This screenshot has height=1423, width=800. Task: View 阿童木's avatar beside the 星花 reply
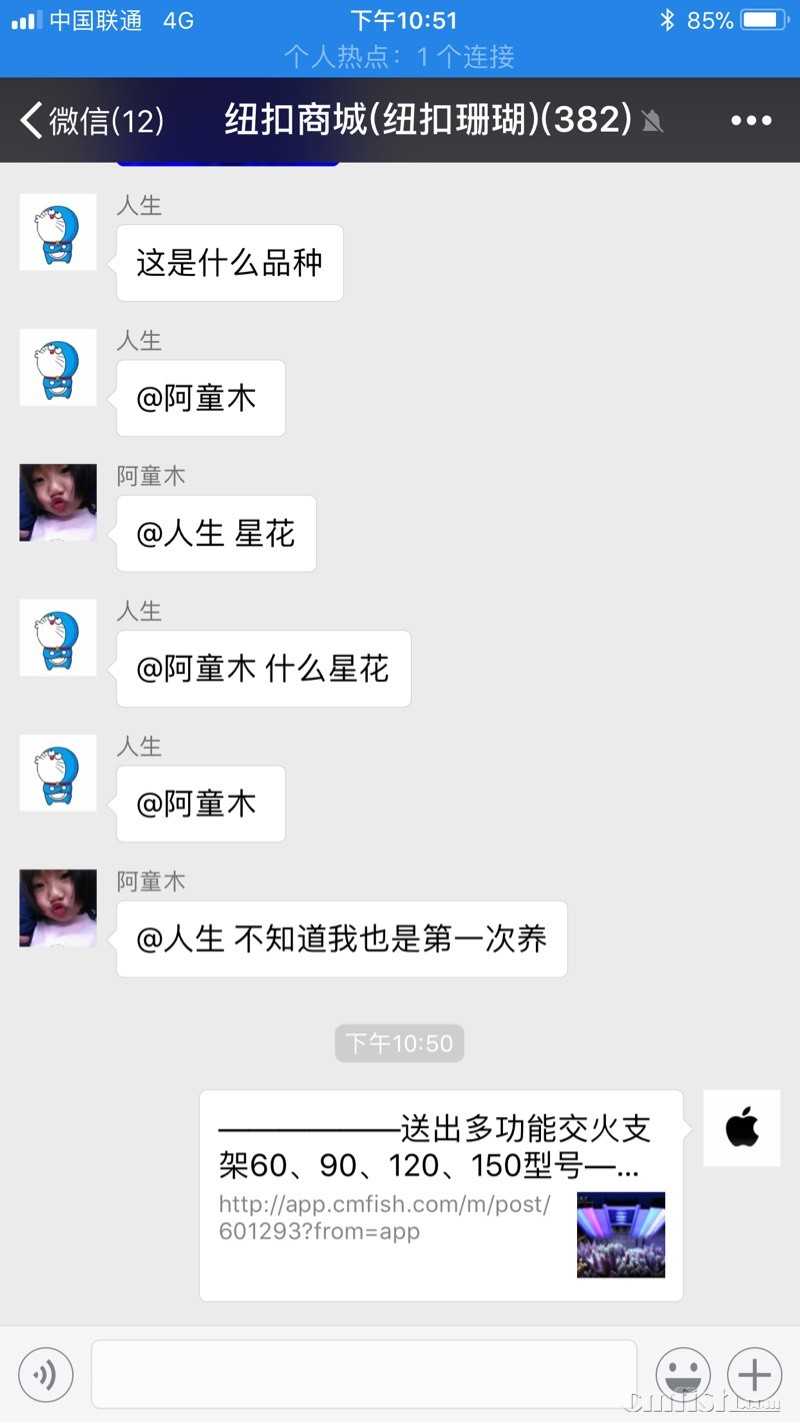click(58, 503)
